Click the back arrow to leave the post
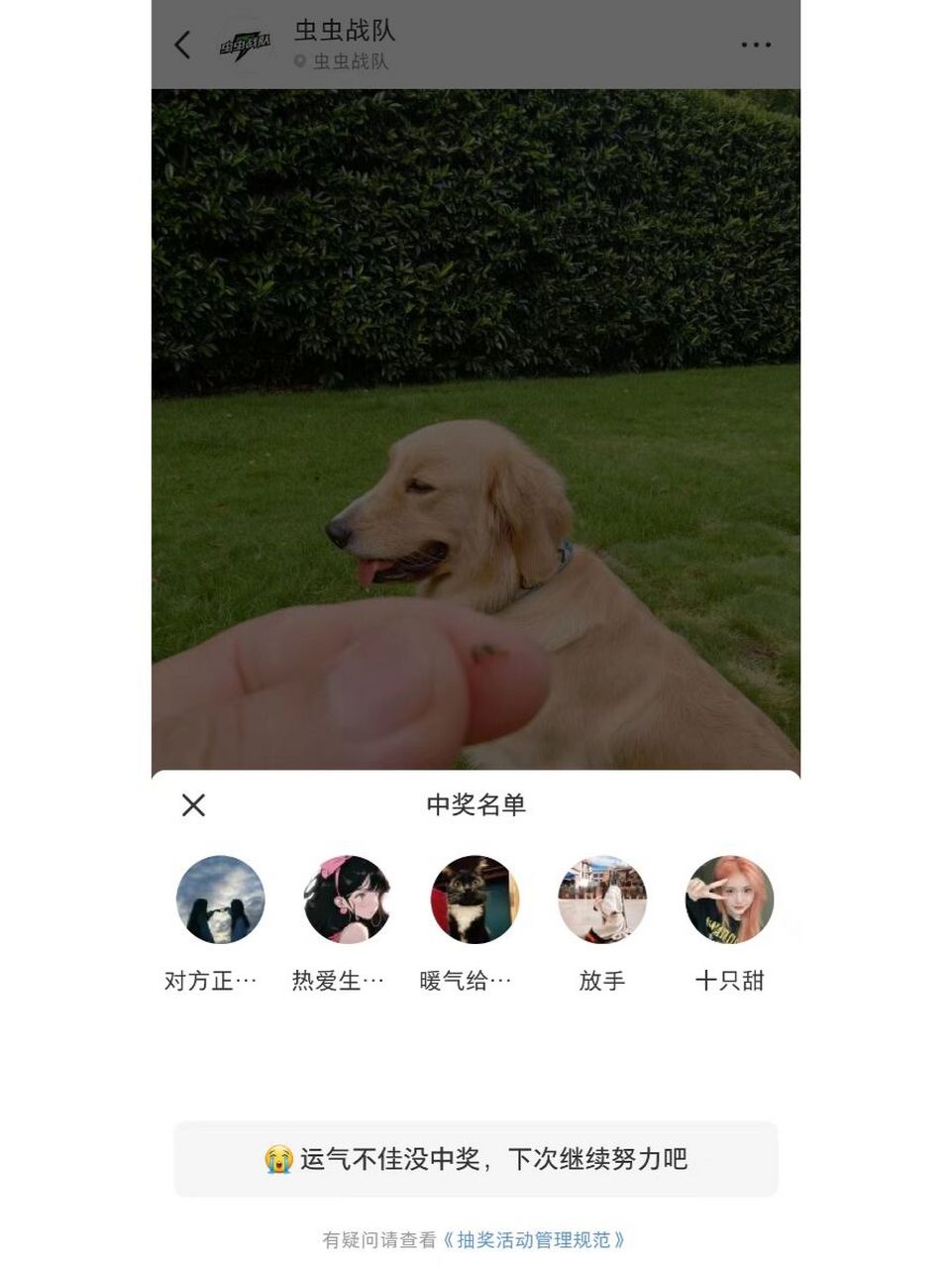 pyautogui.click(x=181, y=45)
